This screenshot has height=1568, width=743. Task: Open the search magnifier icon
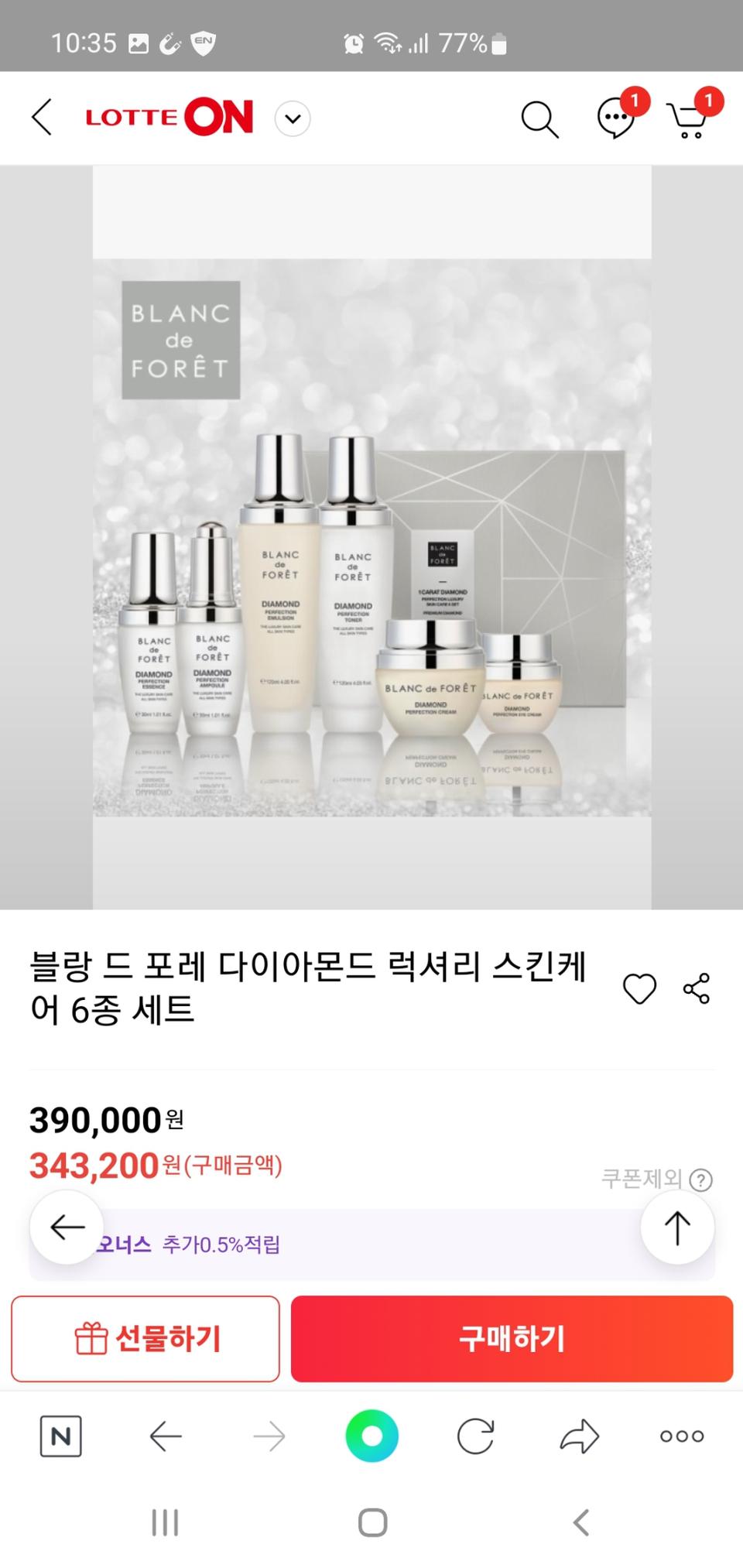coord(540,119)
